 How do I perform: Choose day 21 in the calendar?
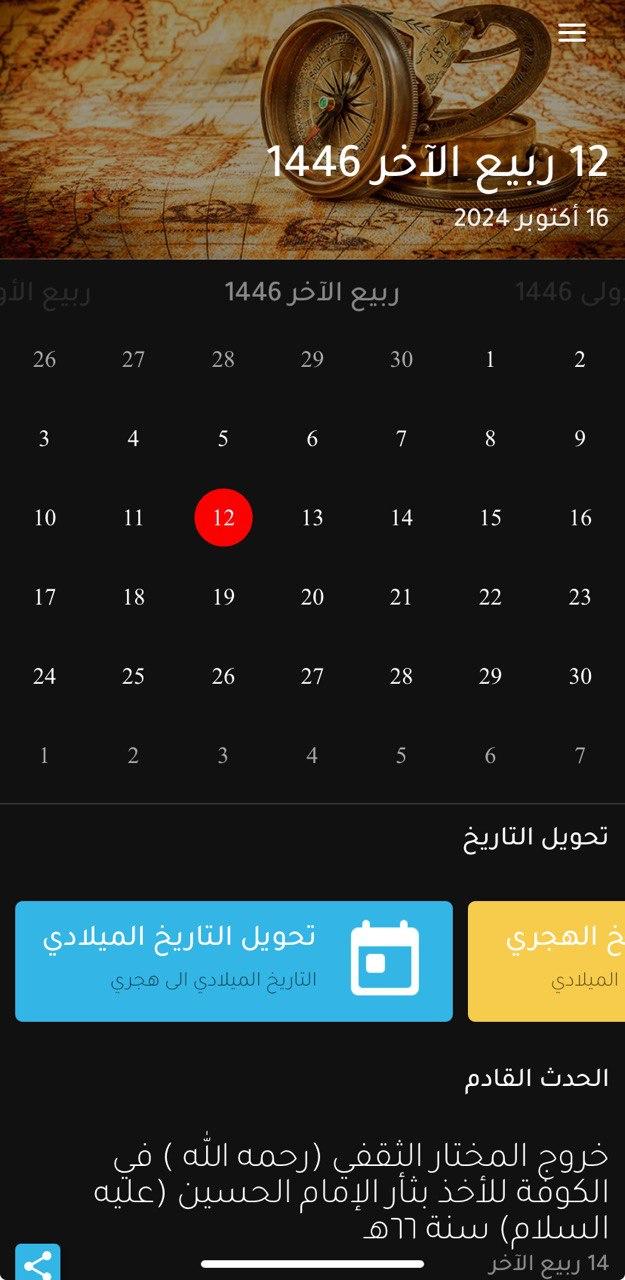401,597
